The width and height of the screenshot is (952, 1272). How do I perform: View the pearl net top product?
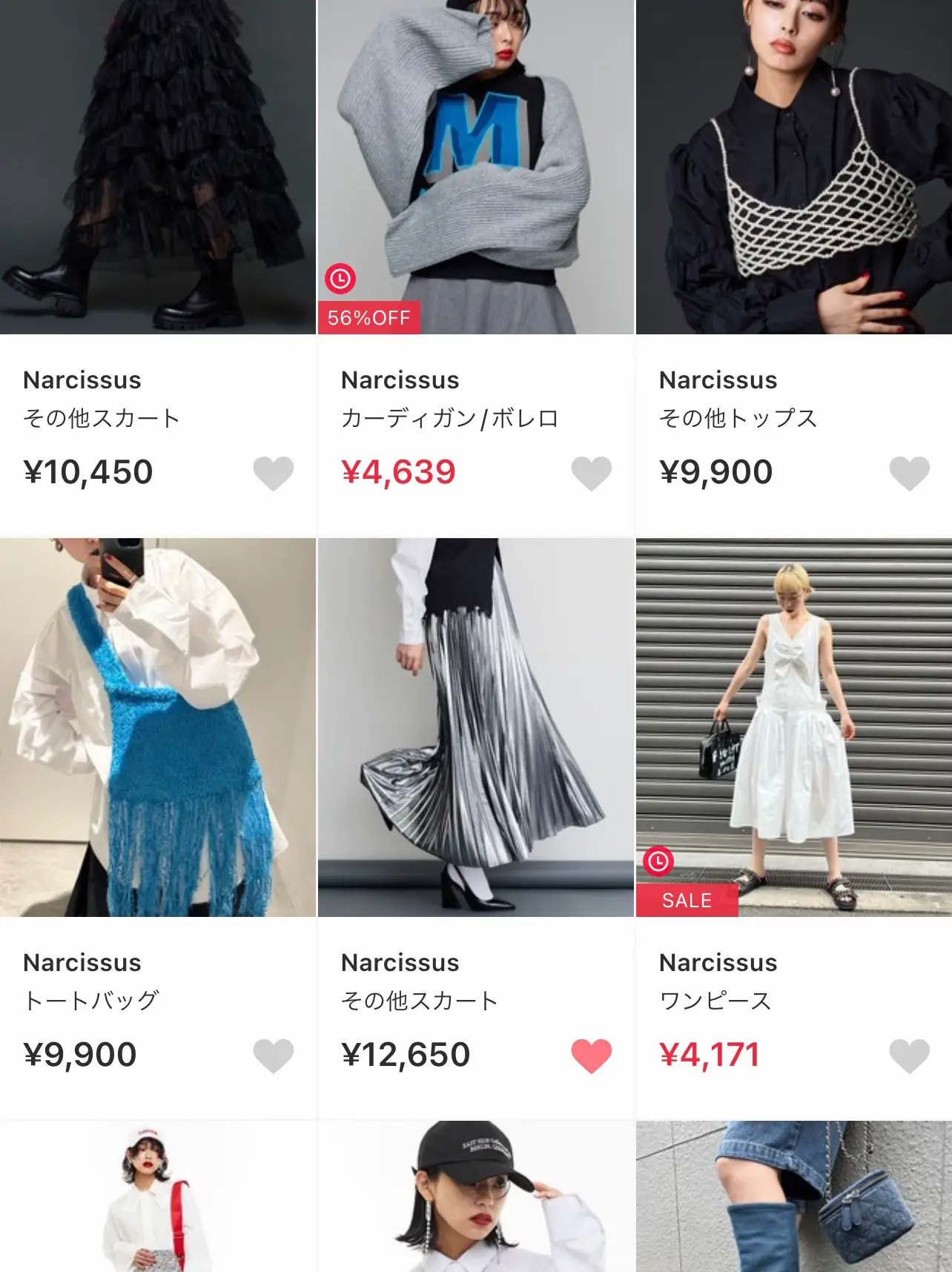(x=793, y=167)
